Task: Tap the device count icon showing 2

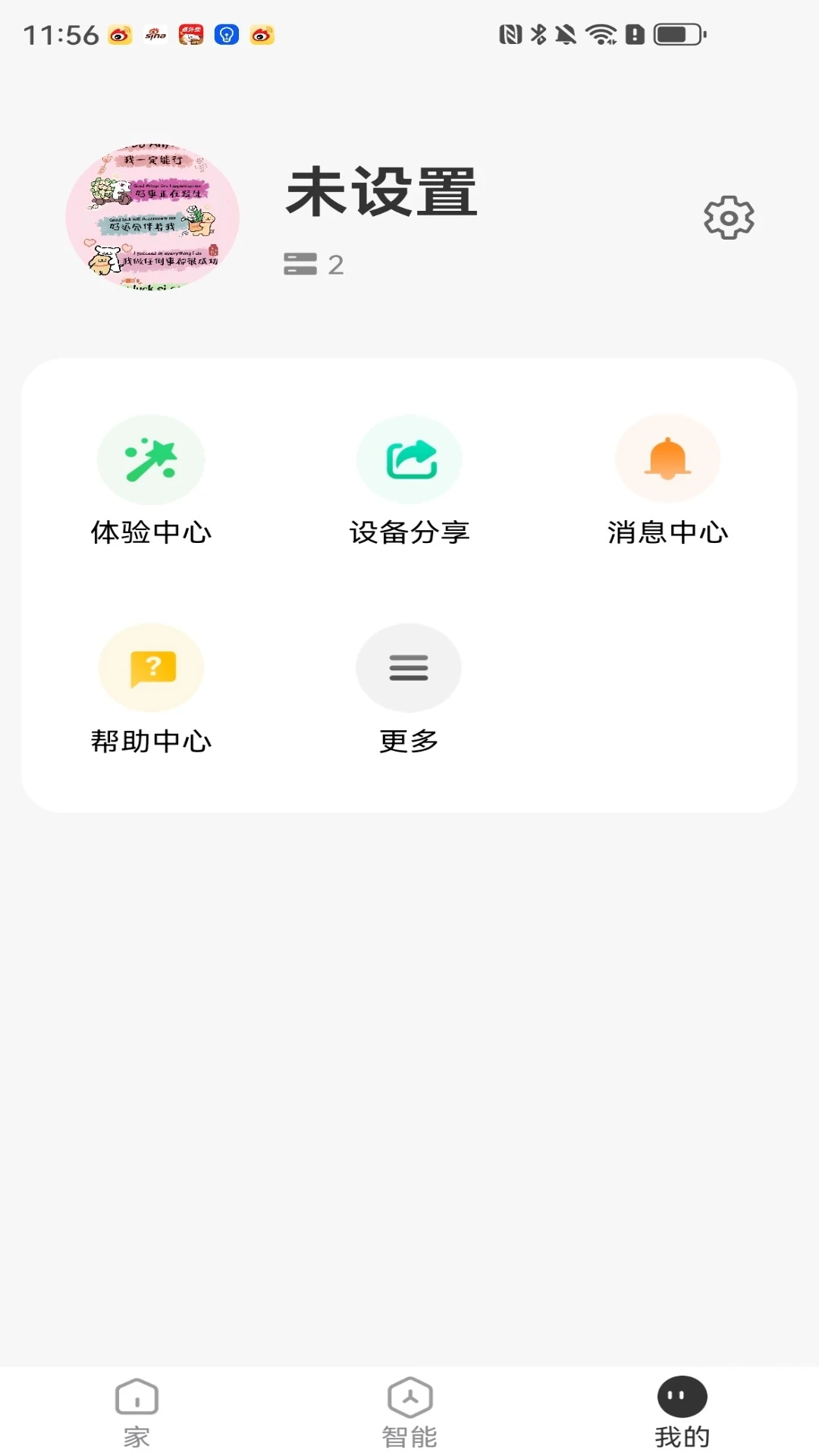Action: 302,264
